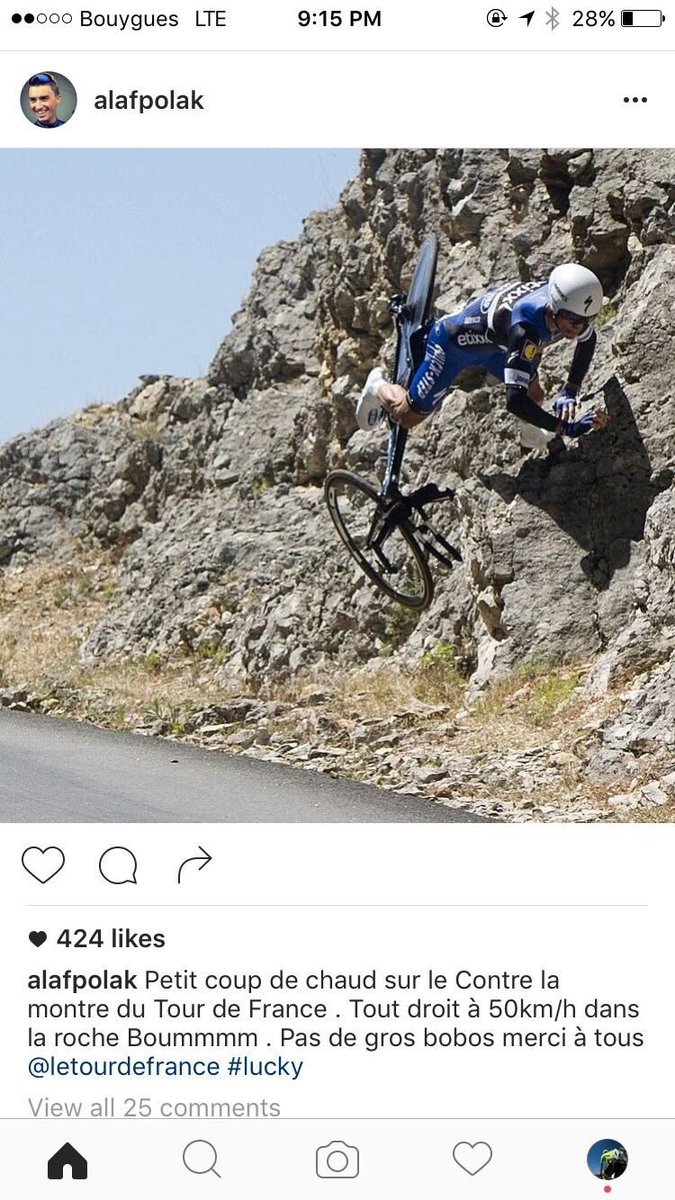The width and height of the screenshot is (675, 1200).
Task: Like alafpolak's post with the heart
Action: [43, 865]
